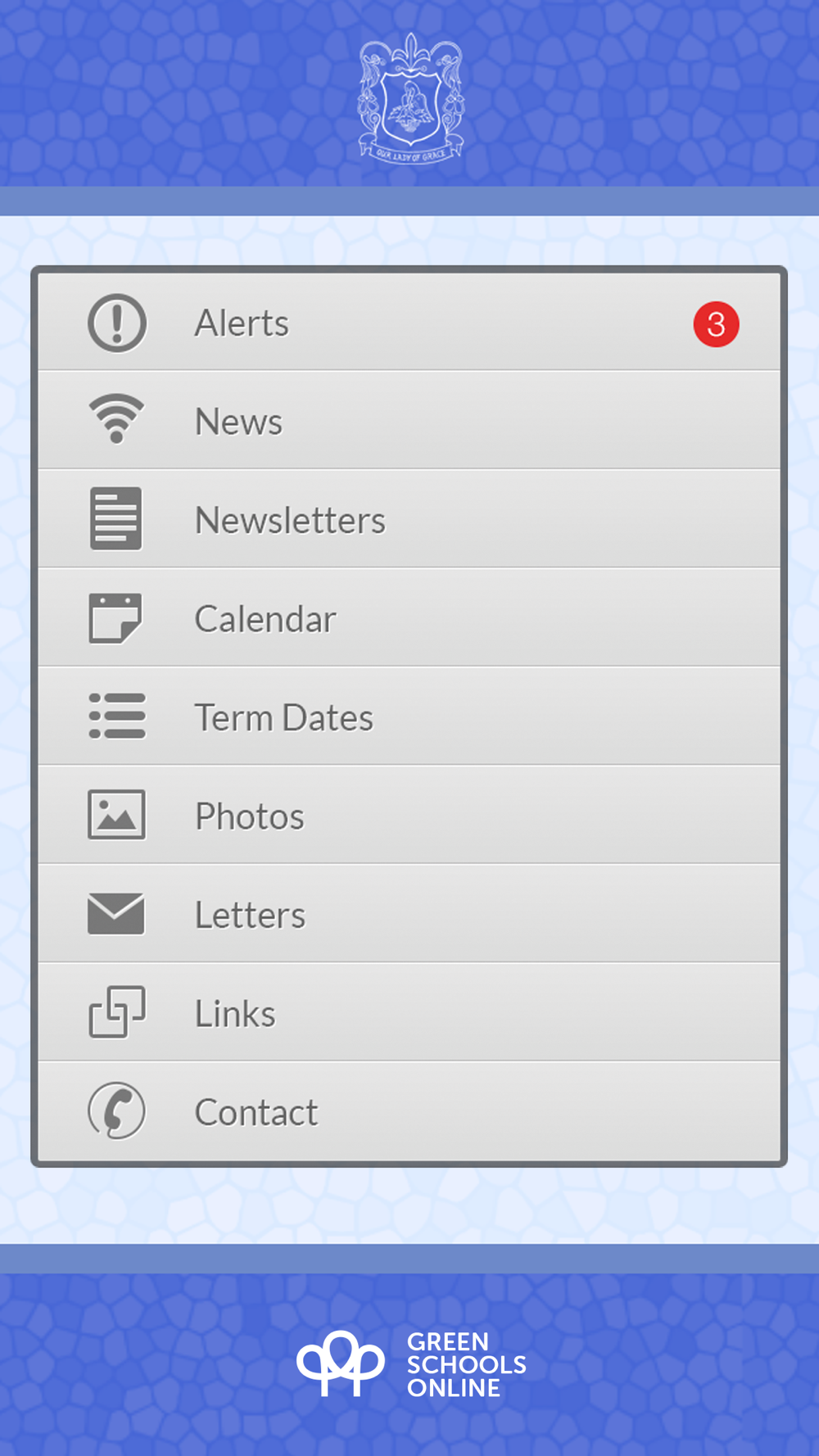Image resolution: width=819 pixels, height=1456 pixels.
Task: Go to Newsletters
Action: tap(409, 519)
